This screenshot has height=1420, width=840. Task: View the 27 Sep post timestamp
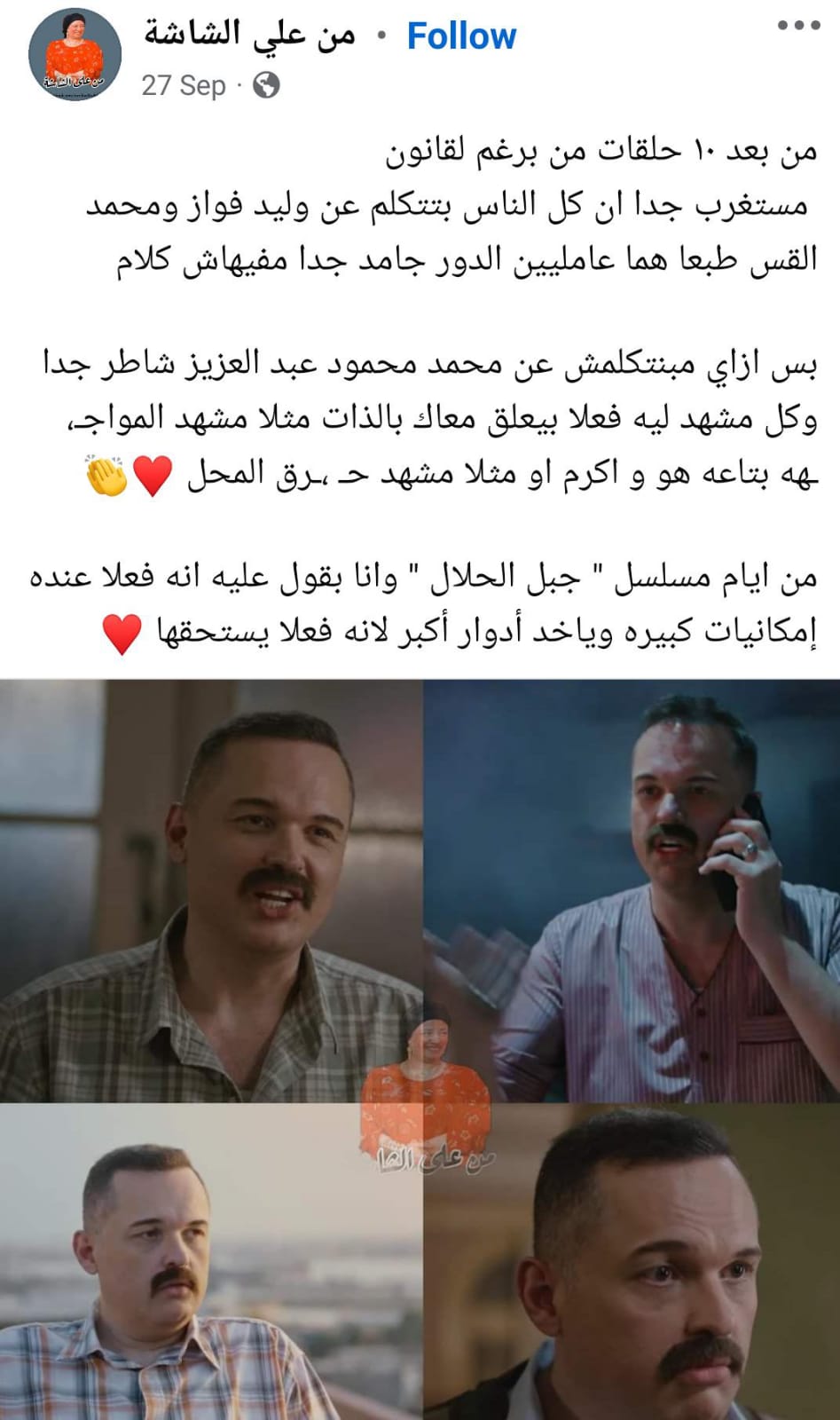click(x=184, y=85)
